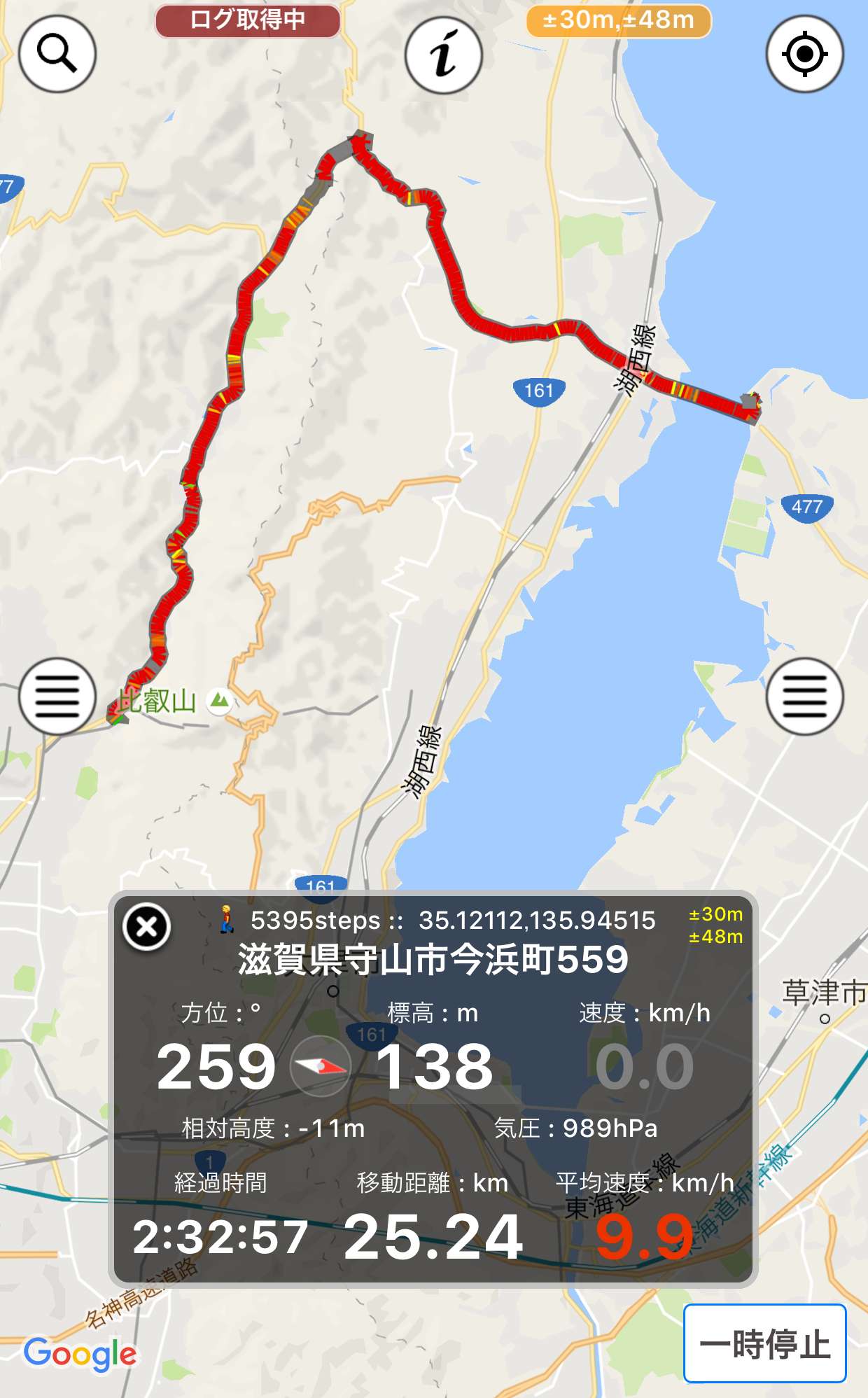This screenshot has height=1398, width=868.
Task: Open the magnifier search icon
Action: click(57, 54)
